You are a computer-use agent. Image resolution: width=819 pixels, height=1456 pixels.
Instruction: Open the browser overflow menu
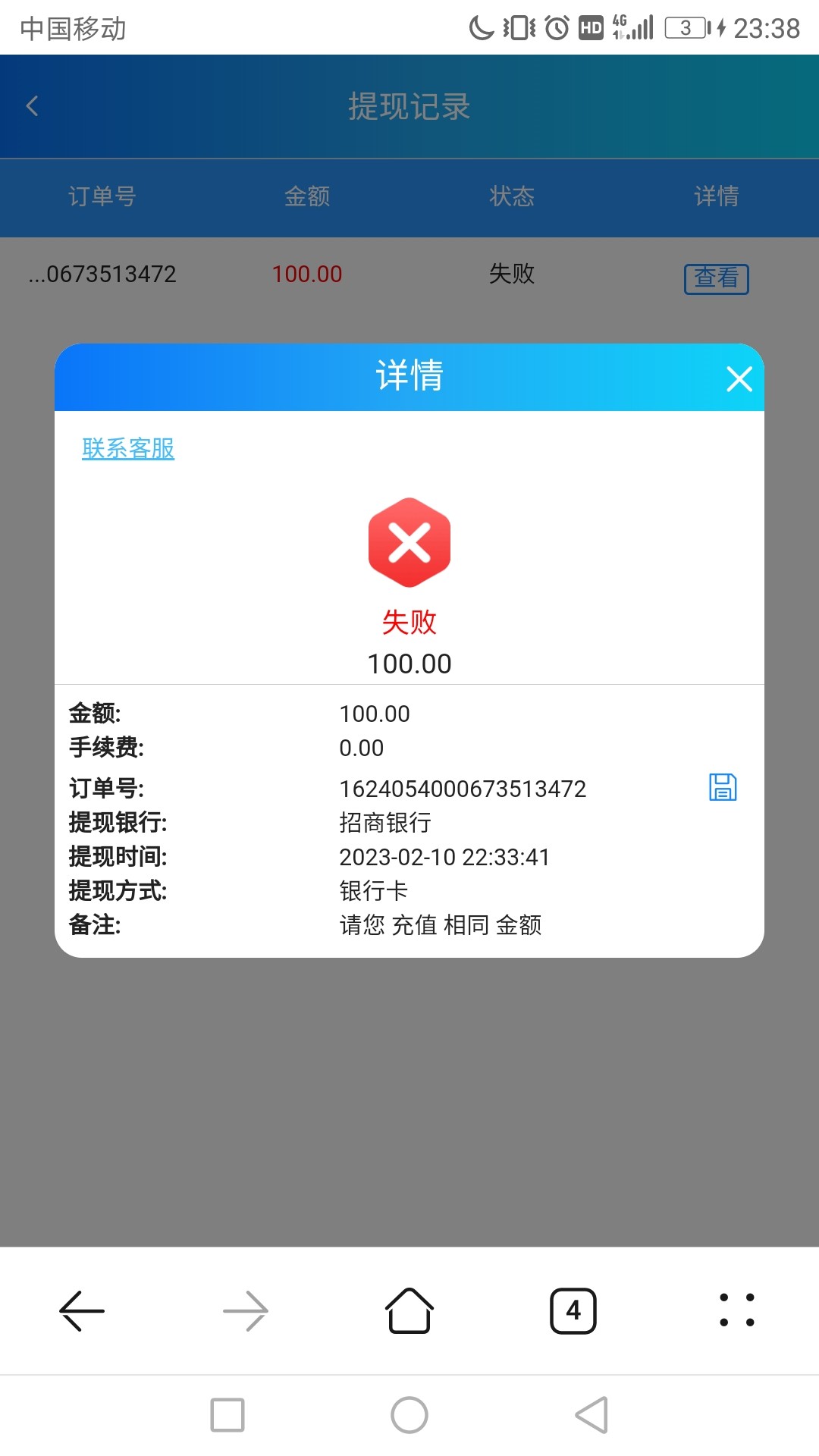pyautogui.click(x=736, y=1310)
